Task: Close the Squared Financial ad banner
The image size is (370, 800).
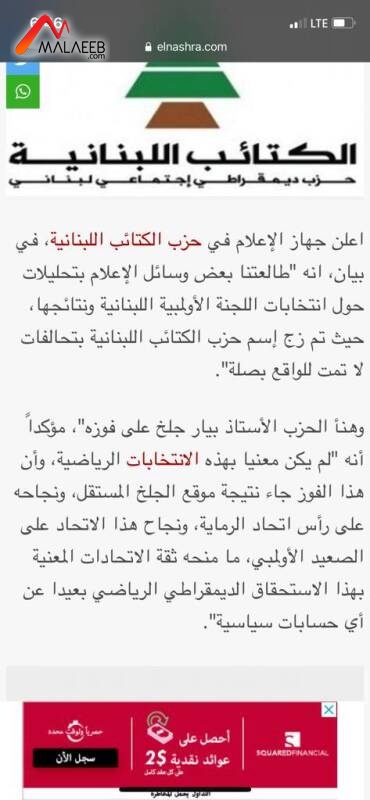Action: click(330, 710)
